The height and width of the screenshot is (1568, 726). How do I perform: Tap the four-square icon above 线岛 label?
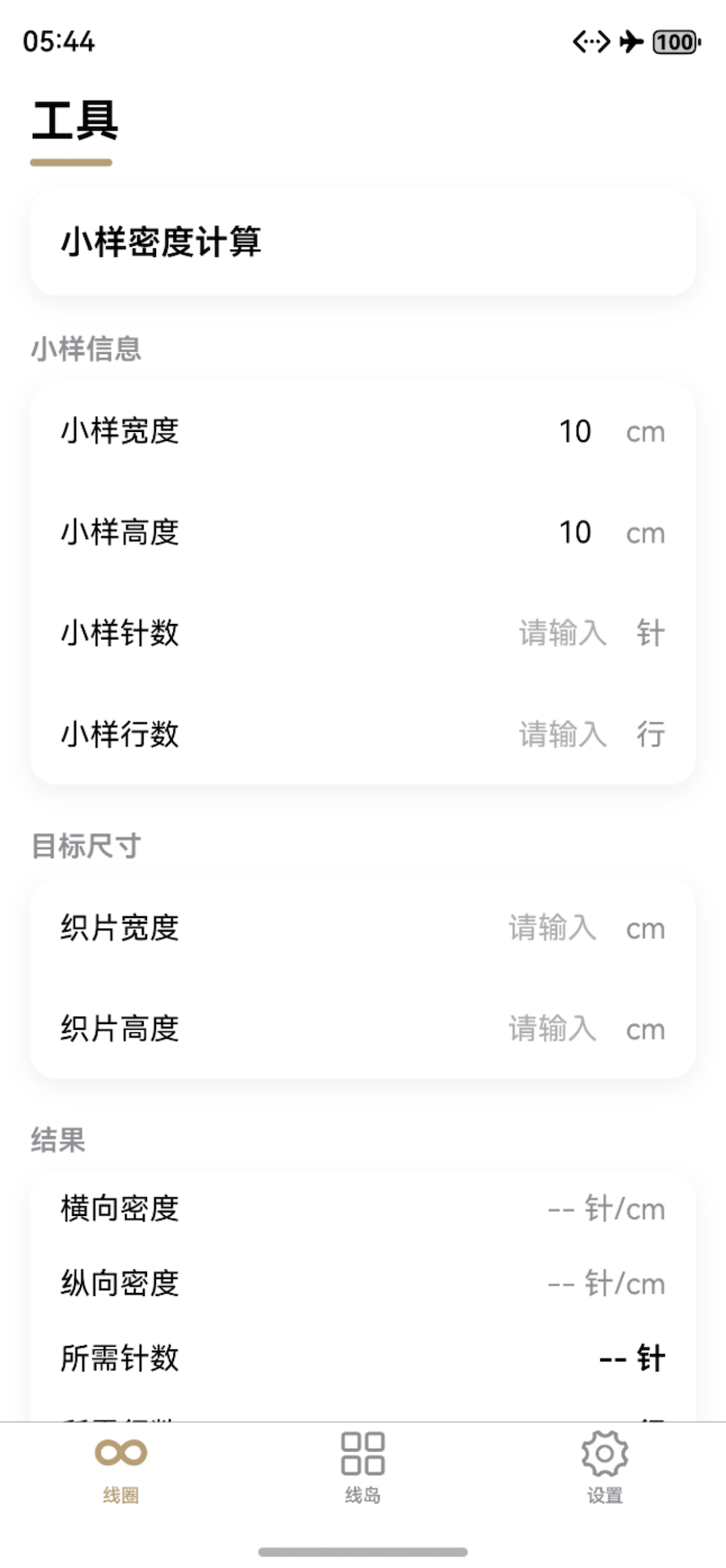pos(363,1448)
